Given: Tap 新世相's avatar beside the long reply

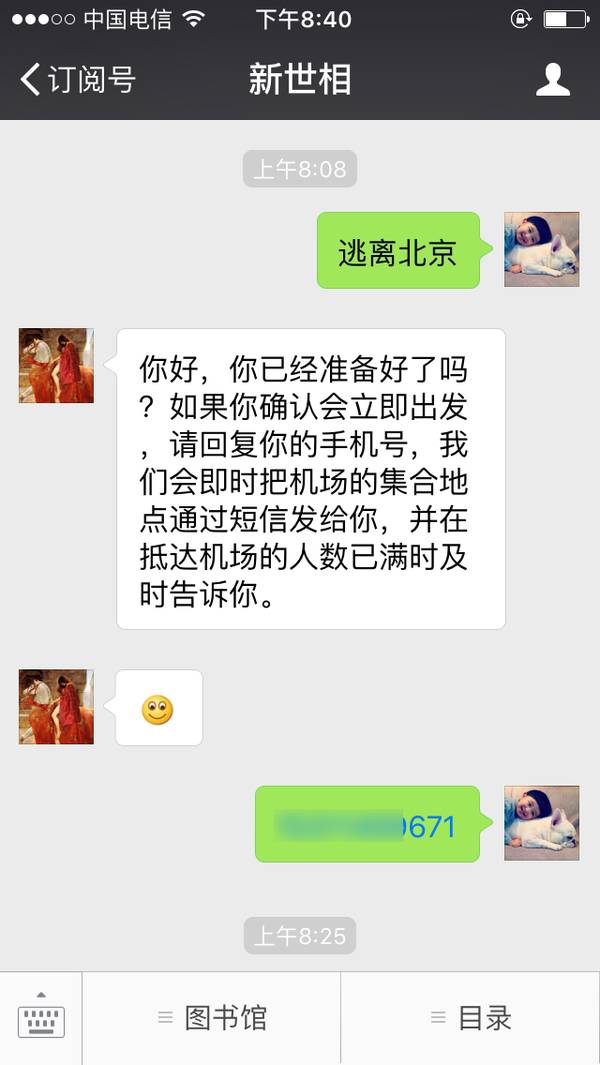Looking at the screenshot, I should click(x=56, y=366).
